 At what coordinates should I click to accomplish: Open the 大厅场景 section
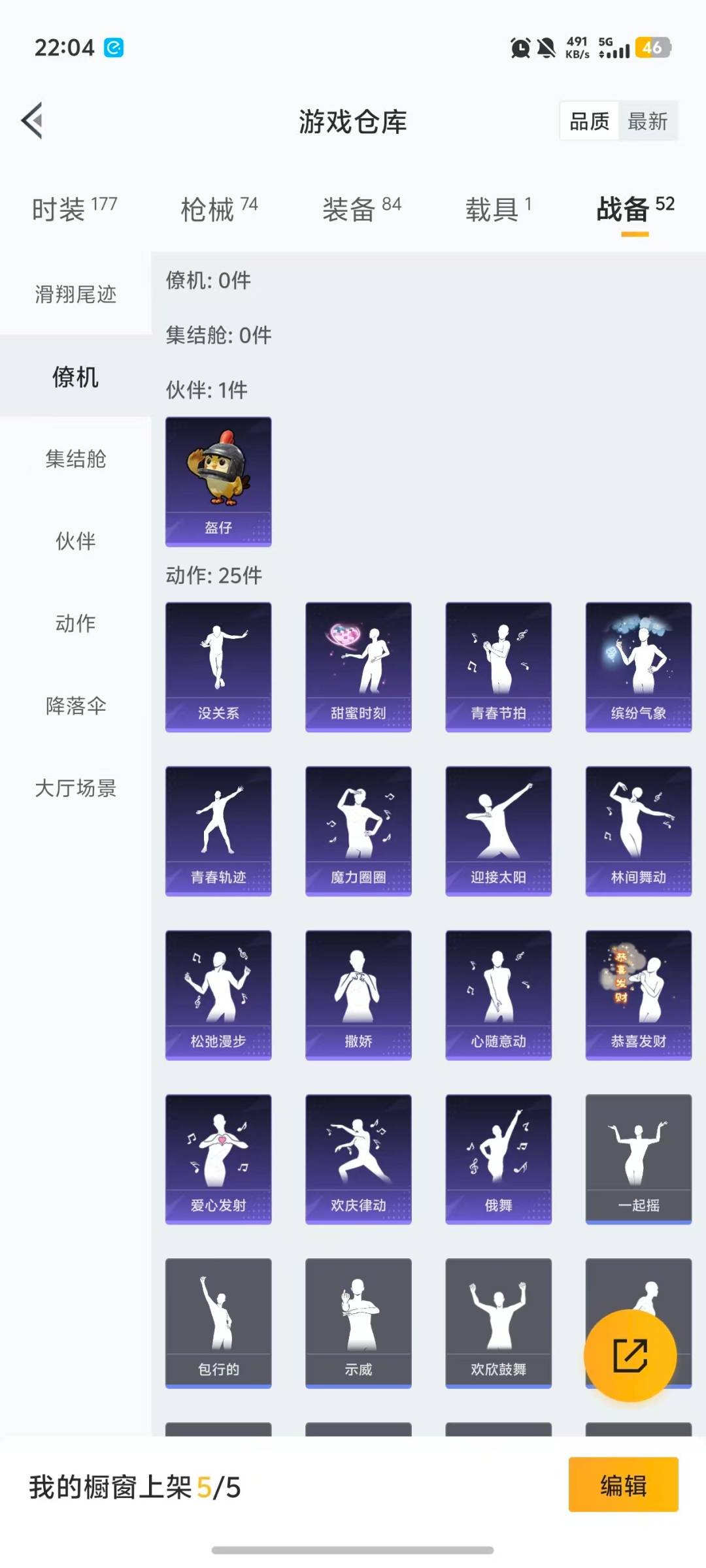[x=74, y=789]
